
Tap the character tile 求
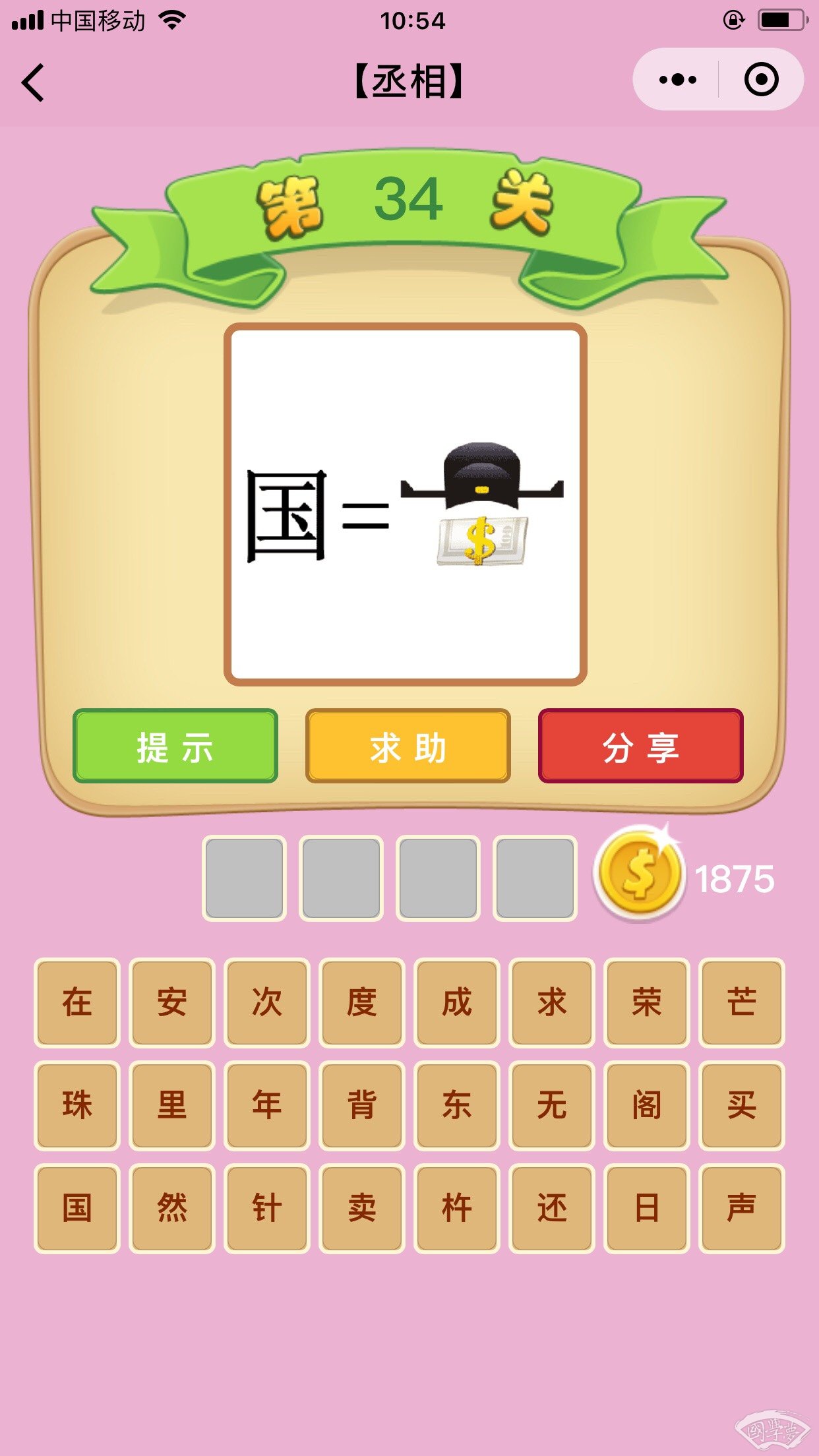coord(552,1002)
